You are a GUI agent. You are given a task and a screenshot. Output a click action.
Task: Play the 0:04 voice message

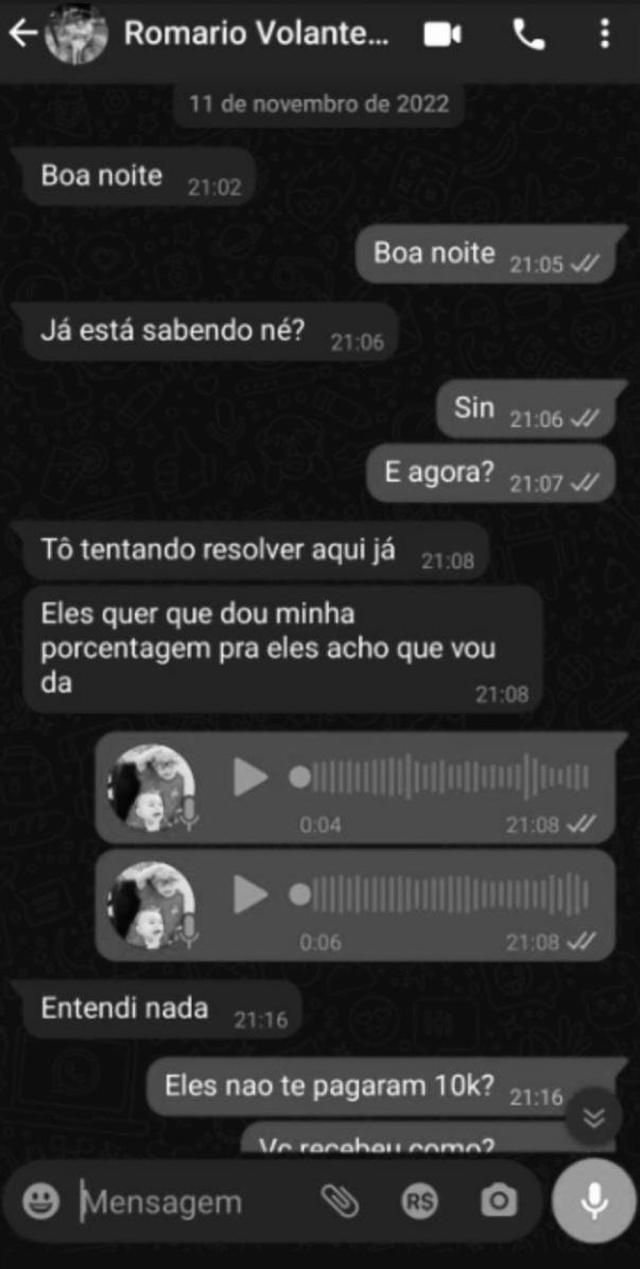coord(250,777)
